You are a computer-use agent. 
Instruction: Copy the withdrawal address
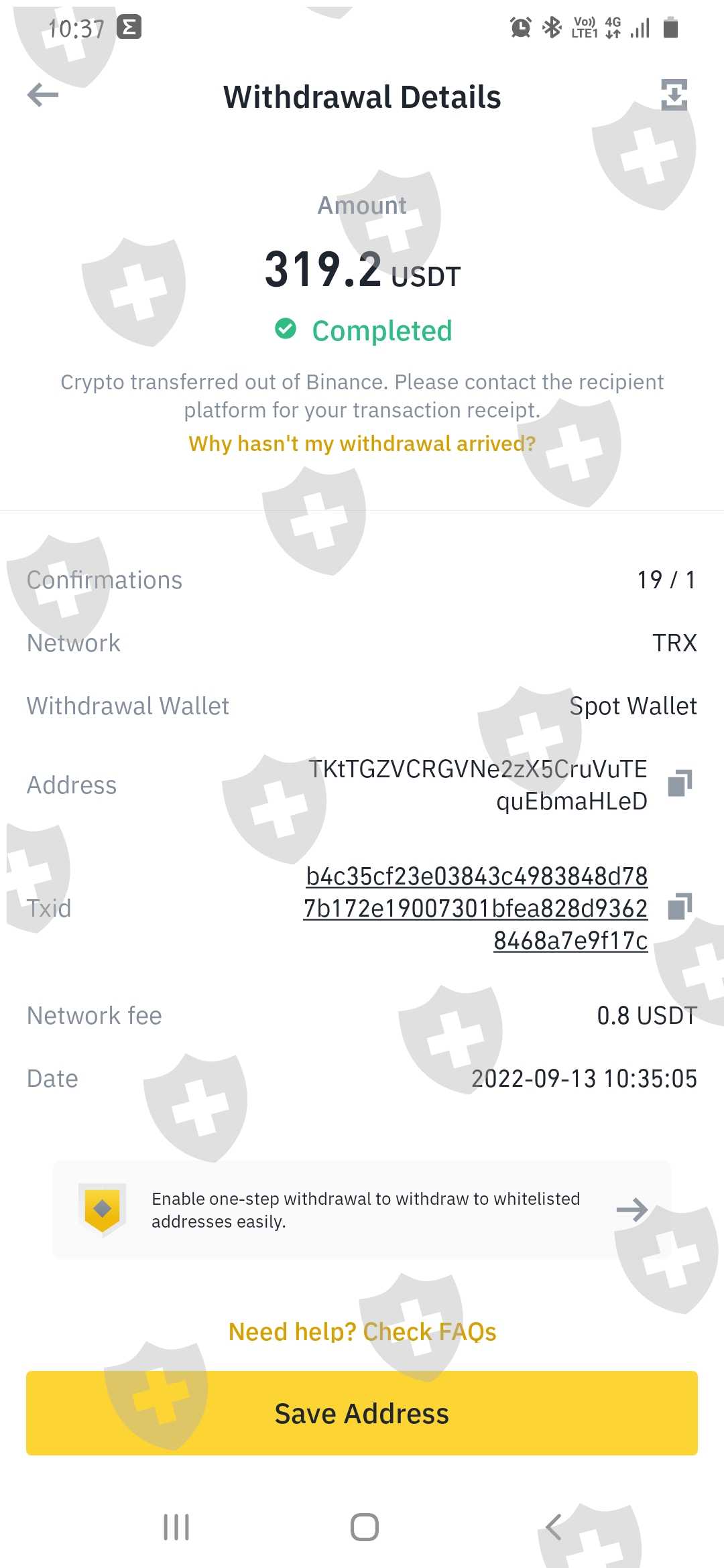click(x=680, y=783)
